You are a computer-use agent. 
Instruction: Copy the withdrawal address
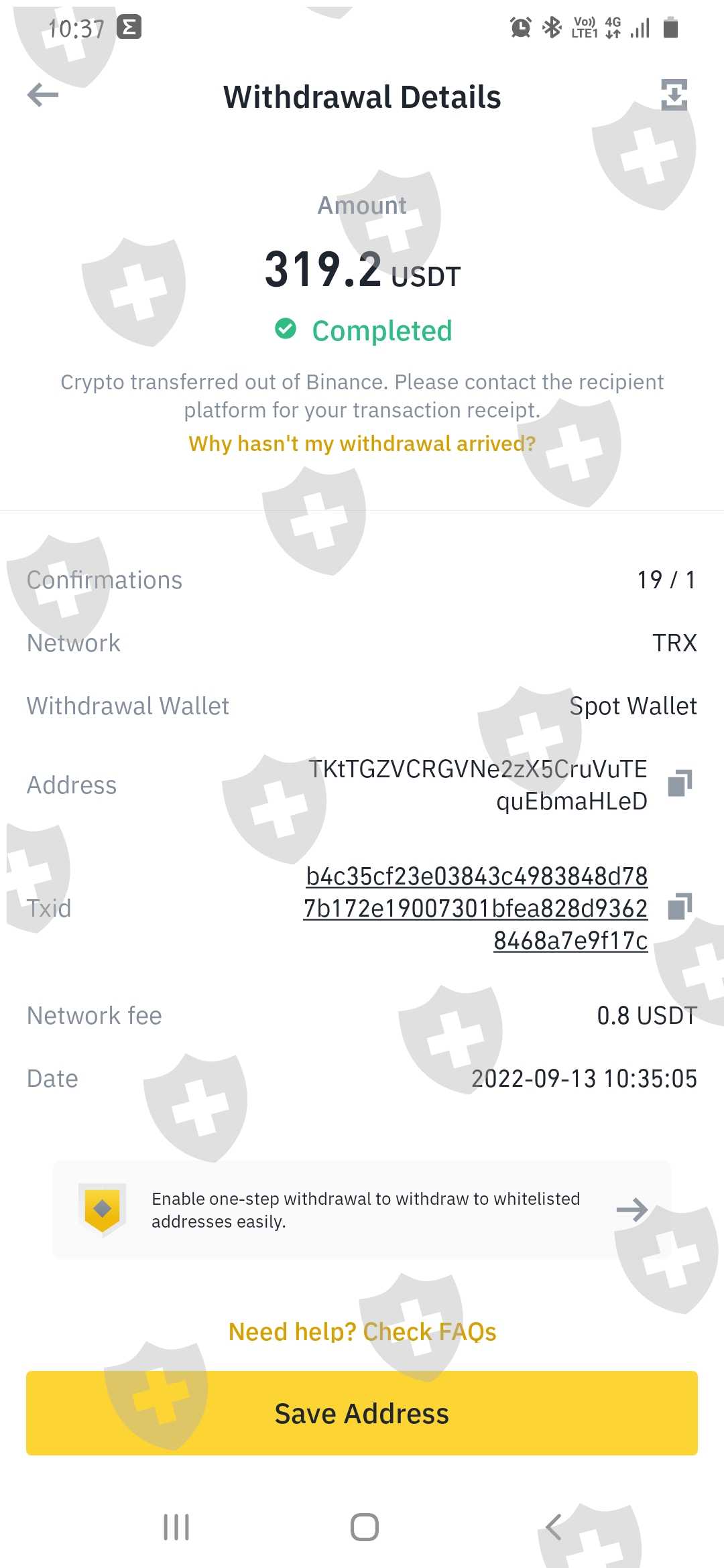click(x=680, y=783)
